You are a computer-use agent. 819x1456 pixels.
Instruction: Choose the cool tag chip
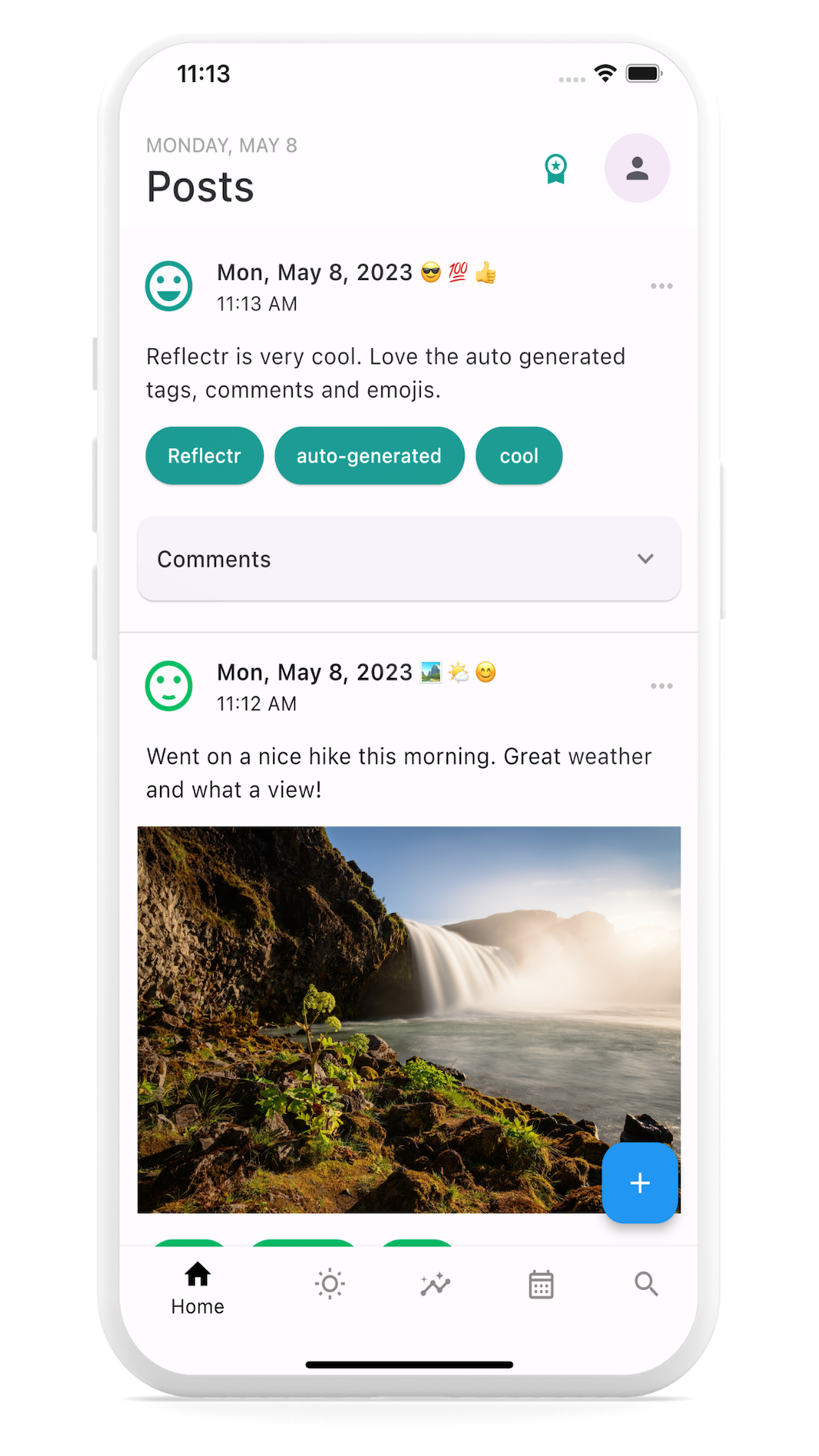[x=519, y=456]
